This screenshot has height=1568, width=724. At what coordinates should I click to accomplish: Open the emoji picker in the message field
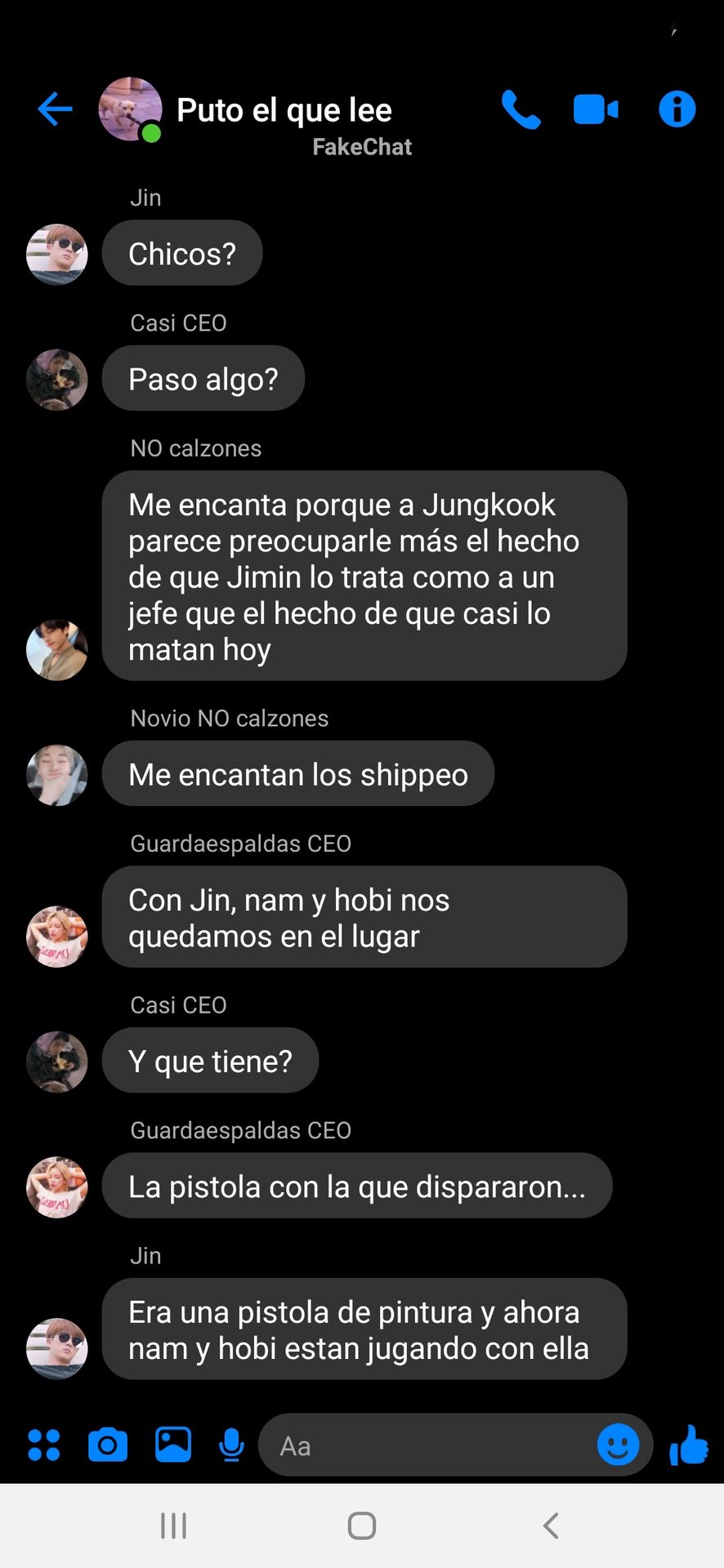click(x=619, y=1445)
